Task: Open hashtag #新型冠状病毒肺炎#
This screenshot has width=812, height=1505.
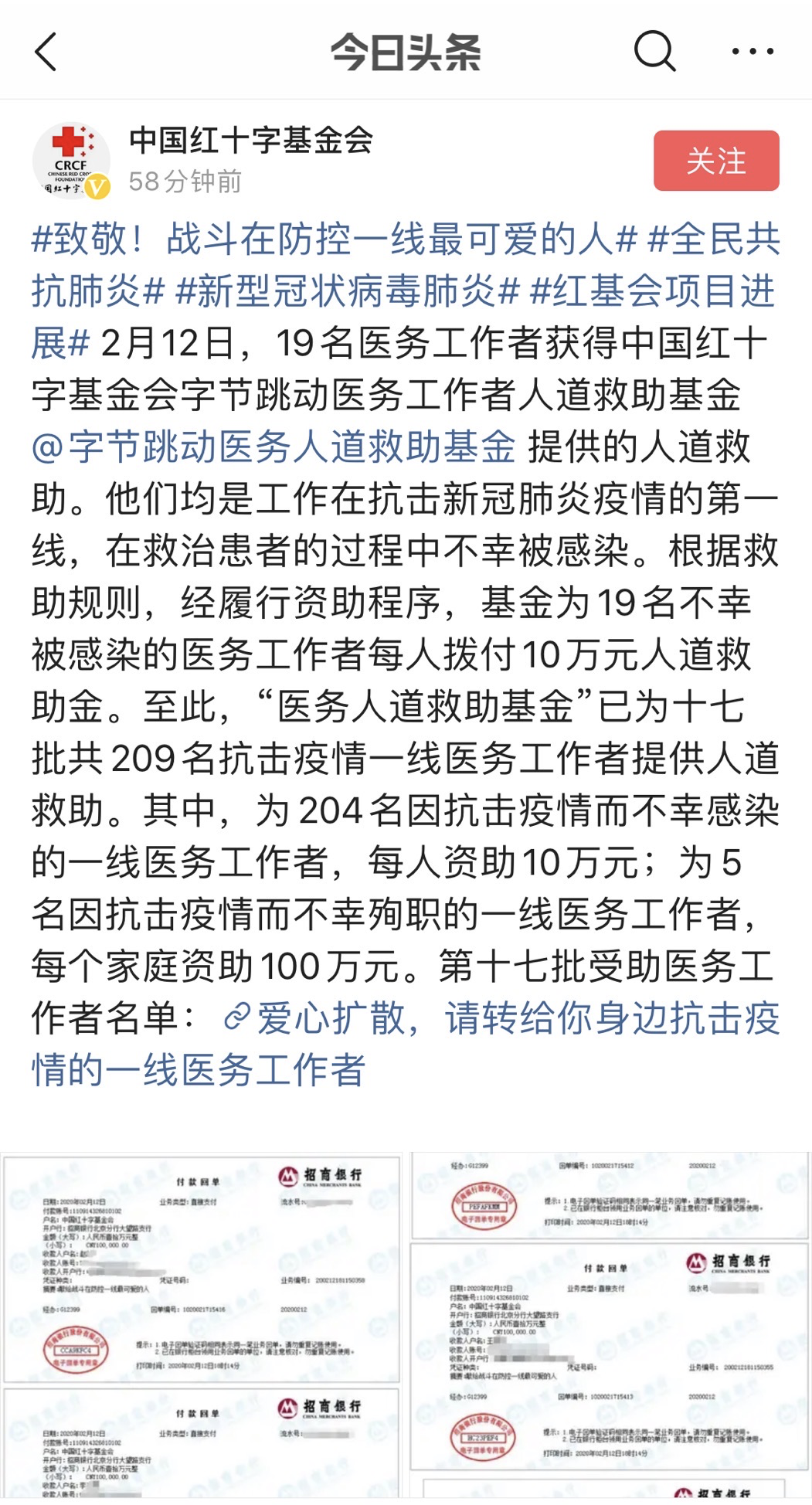Action: click(348, 291)
